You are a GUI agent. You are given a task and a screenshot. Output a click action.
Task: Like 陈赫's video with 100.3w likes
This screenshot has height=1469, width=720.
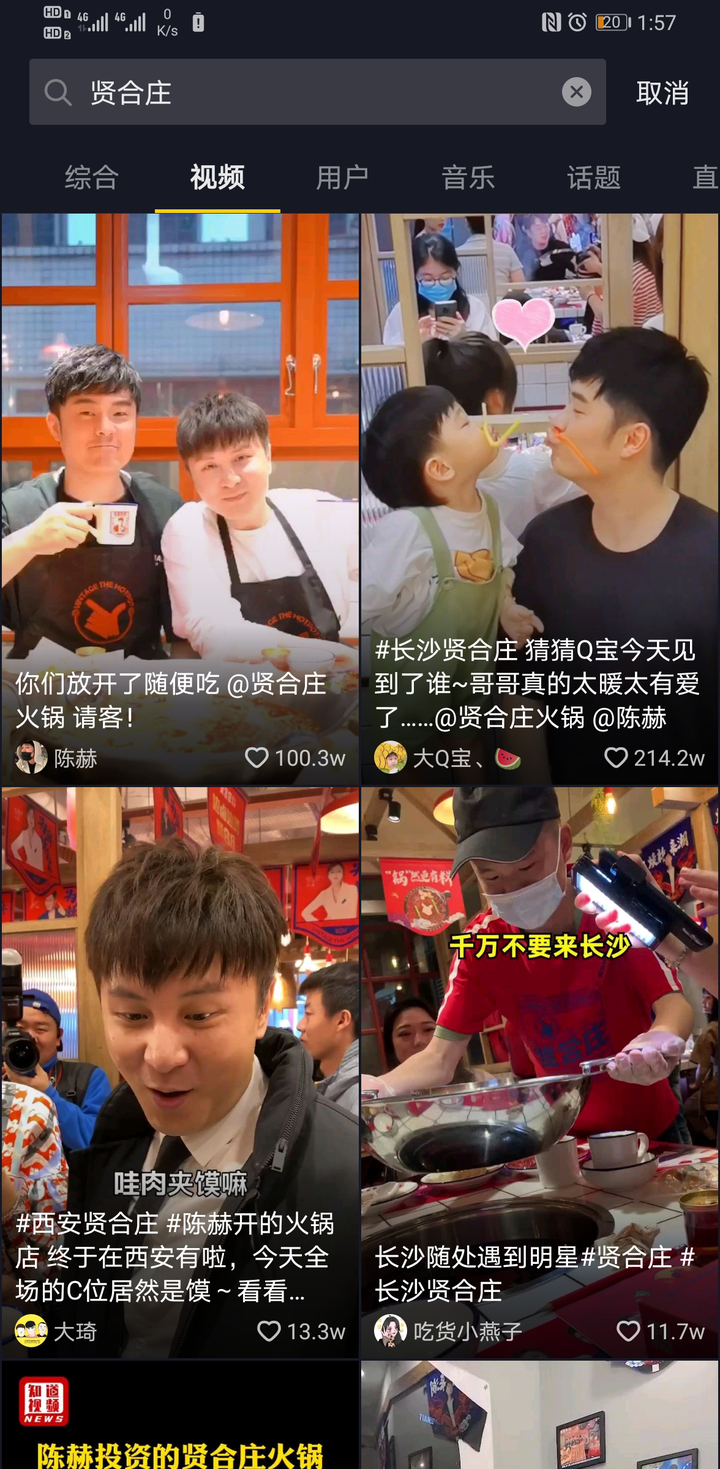[257, 758]
